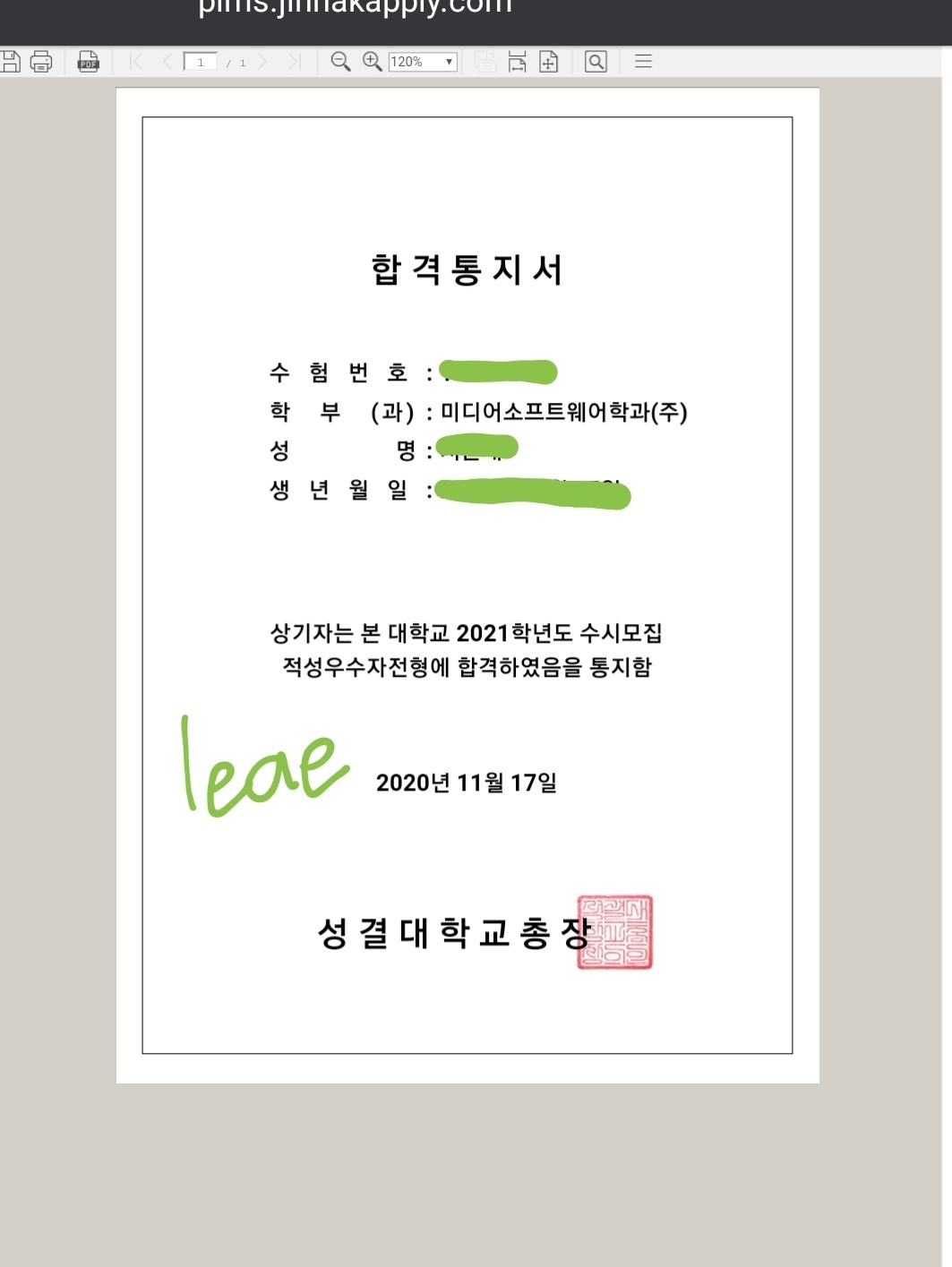Zoom in with the plus magnifier
Screen dimensions: 952x1267
point(372,62)
